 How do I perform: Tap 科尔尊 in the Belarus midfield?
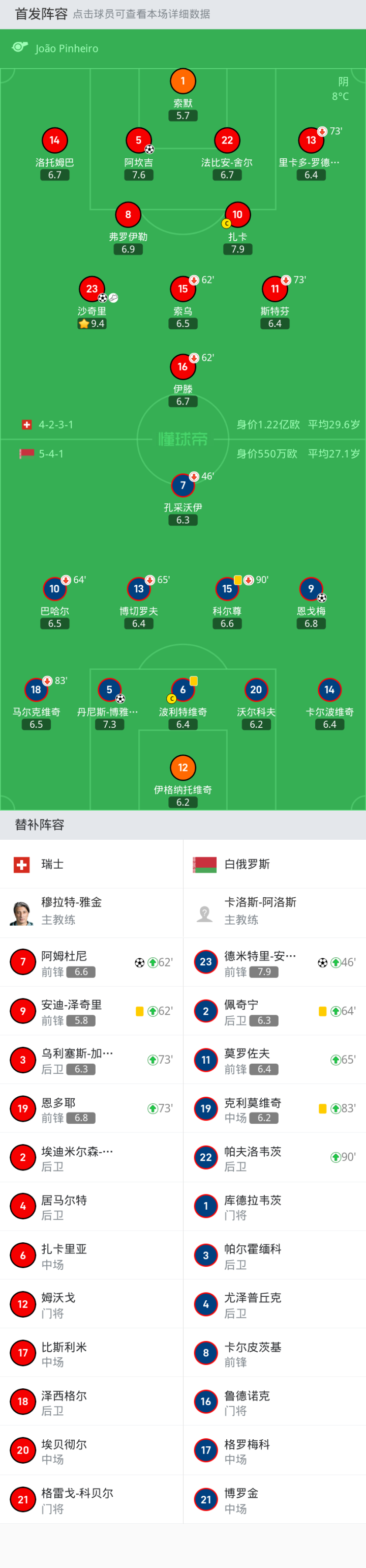227,589
